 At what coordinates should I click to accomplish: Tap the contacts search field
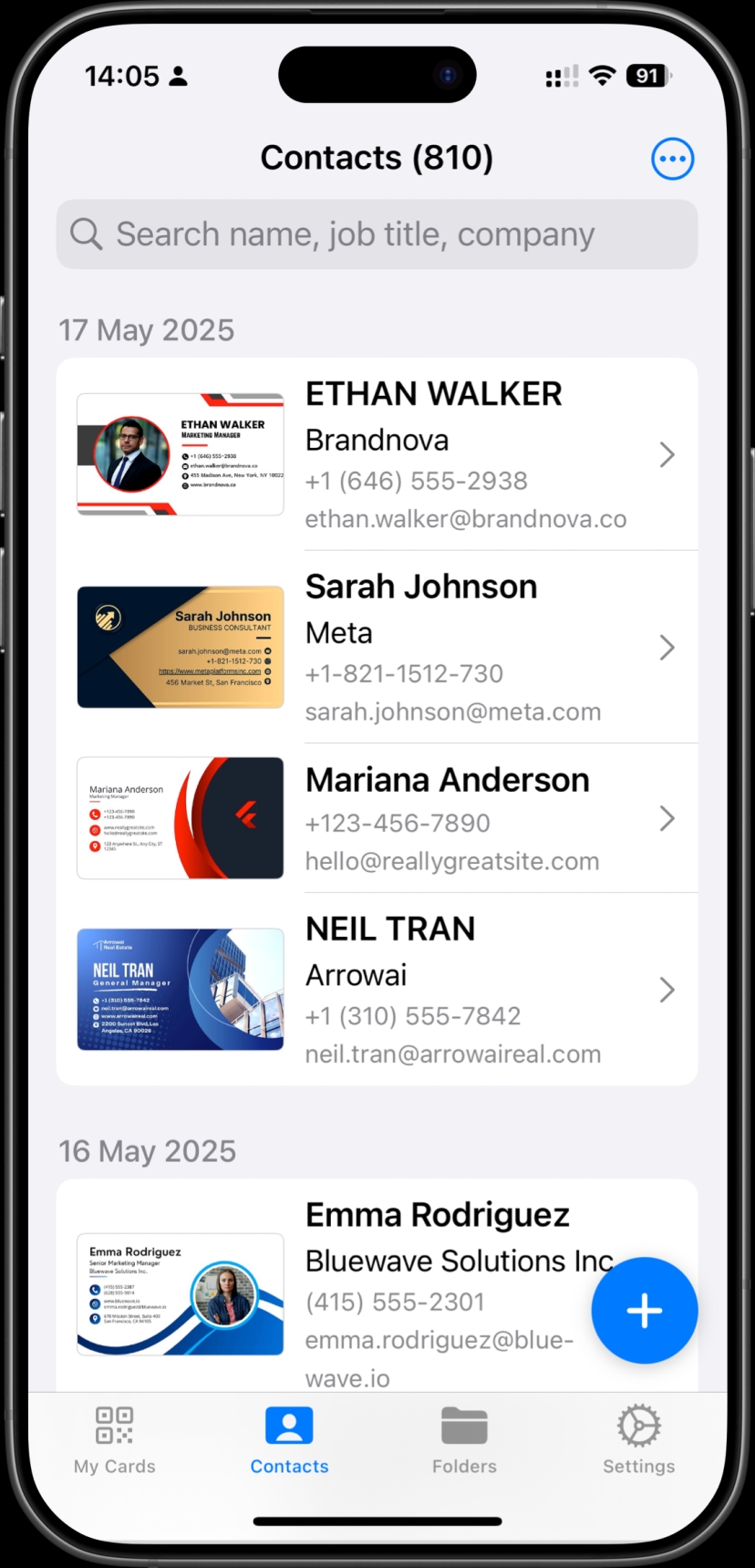(377, 234)
